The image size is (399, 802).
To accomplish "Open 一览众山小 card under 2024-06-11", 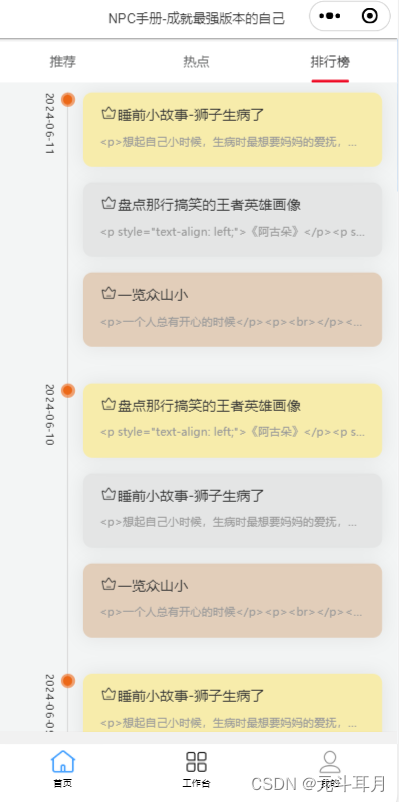I will (232, 309).
